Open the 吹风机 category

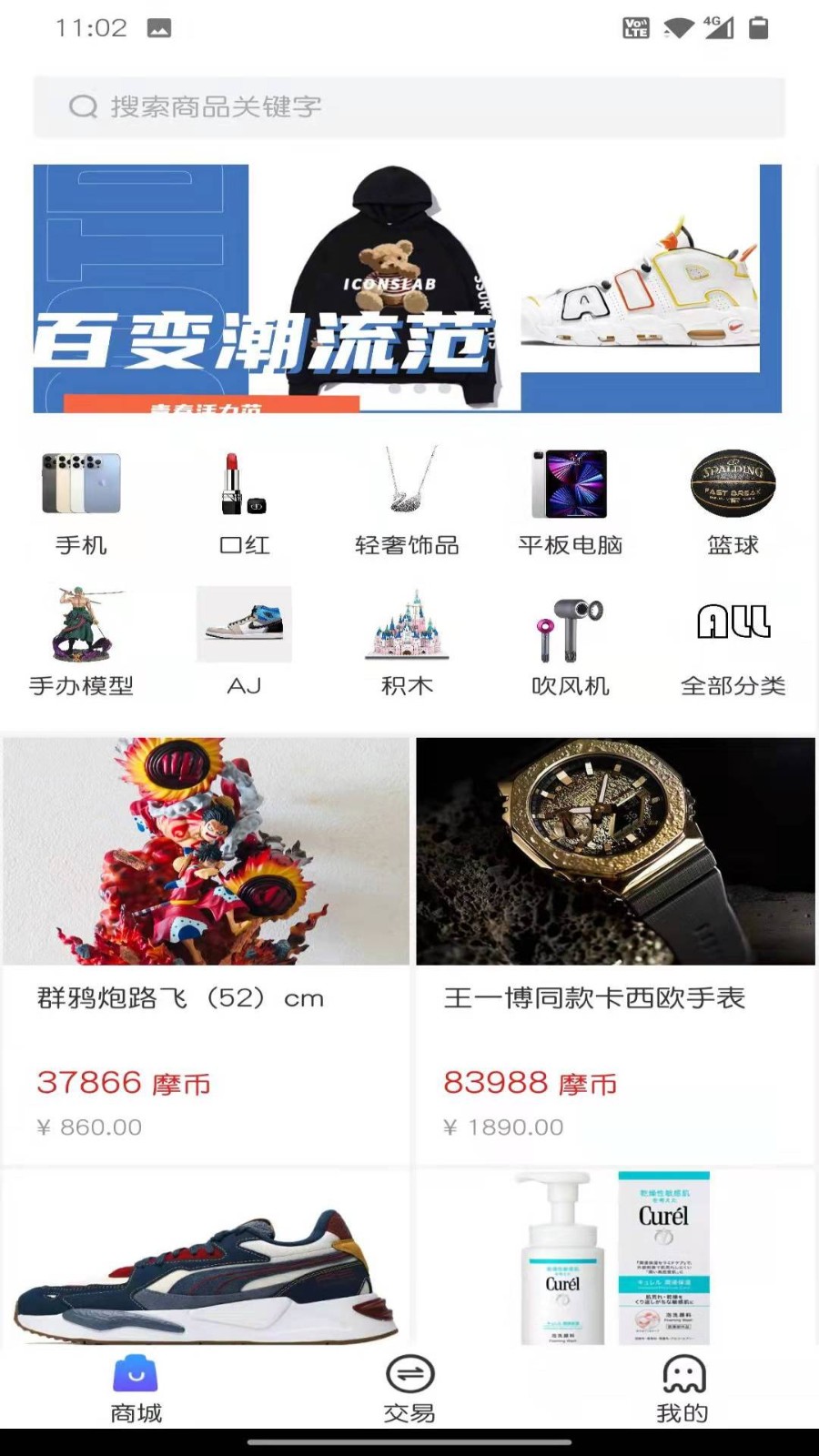pyautogui.click(x=570, y=643)
